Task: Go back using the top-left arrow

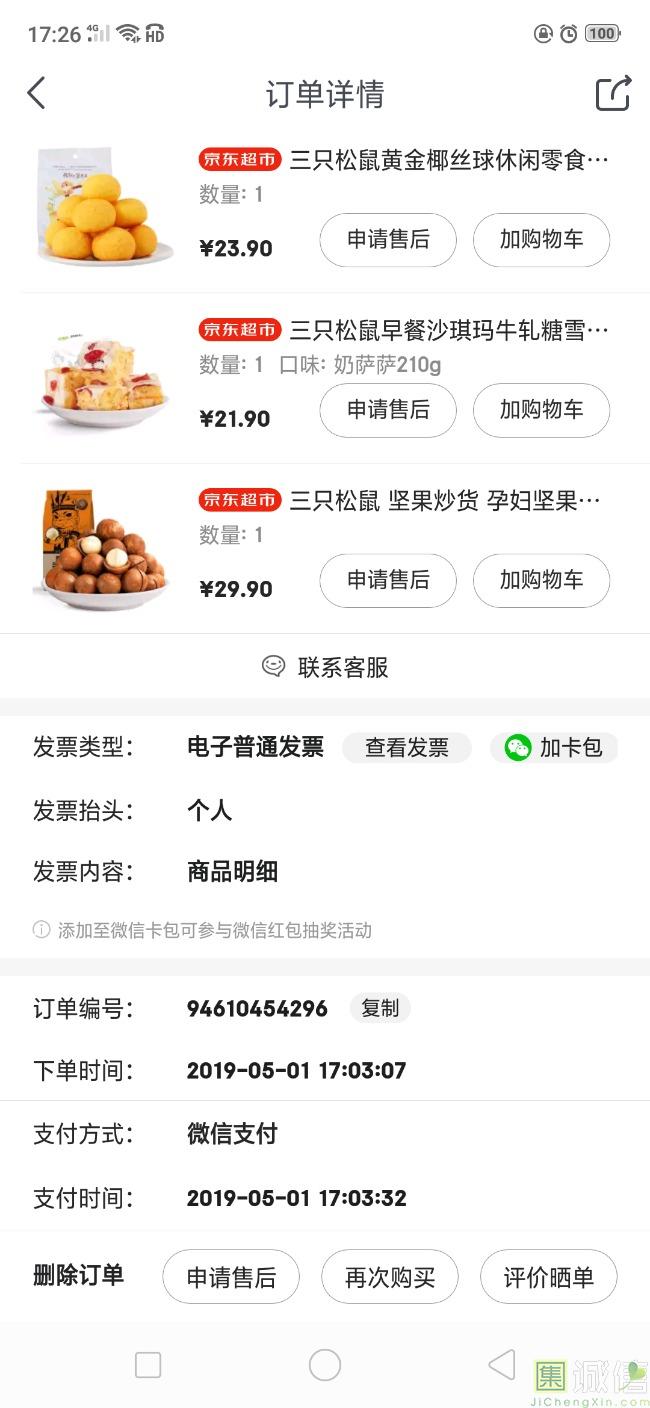Action: pyautogui.click(x=37, y=94)
